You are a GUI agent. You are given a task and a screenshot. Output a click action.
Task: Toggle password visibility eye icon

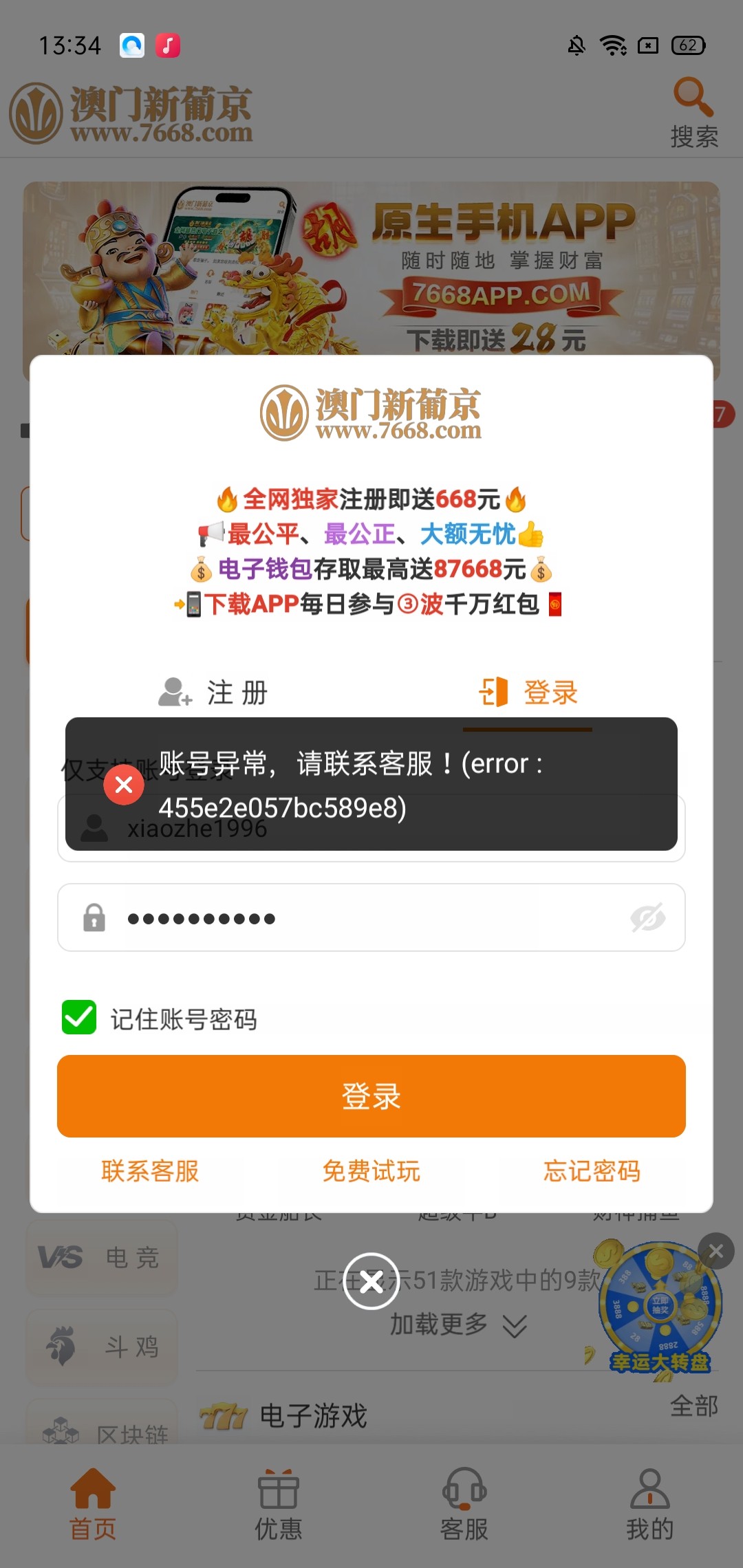click(647, 918)
